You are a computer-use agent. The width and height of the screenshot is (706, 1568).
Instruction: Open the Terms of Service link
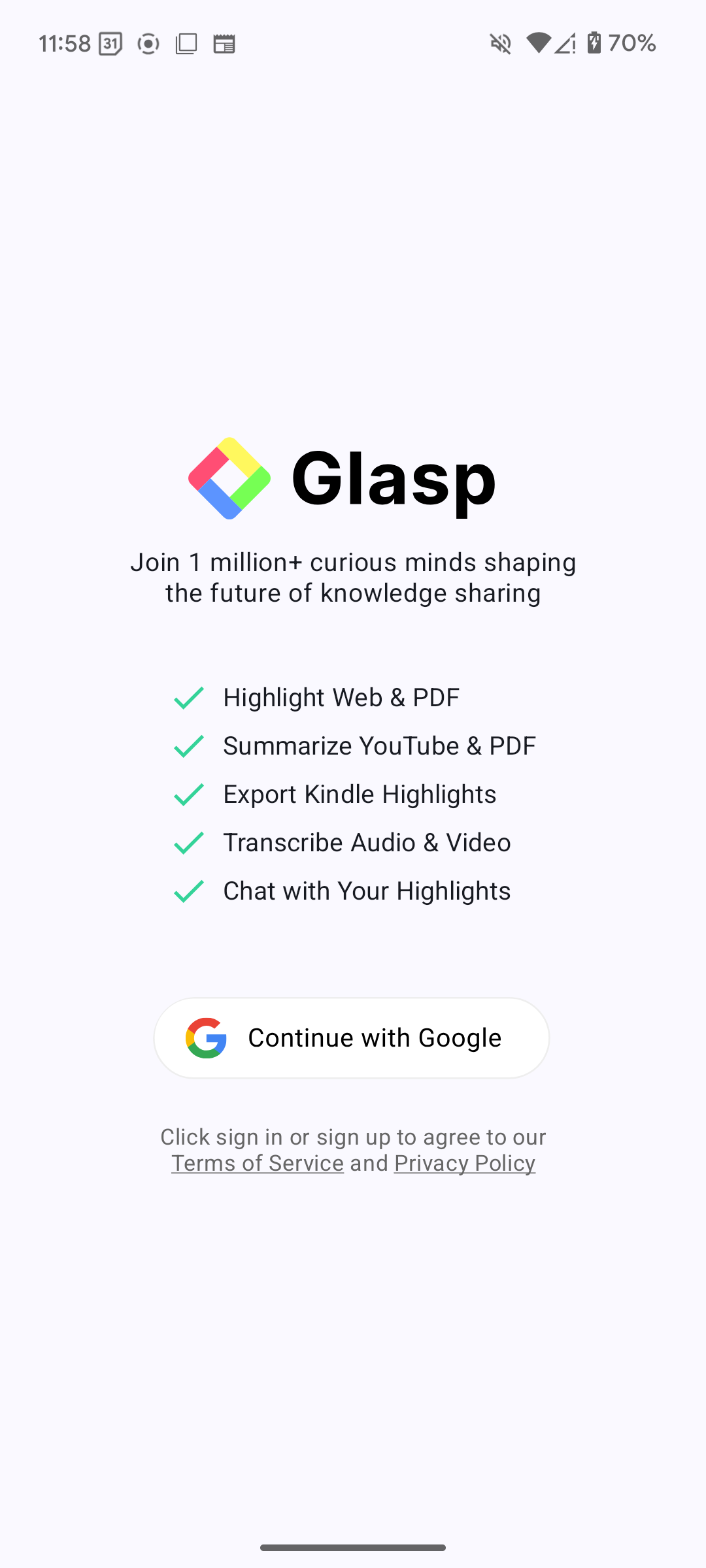click(258, 1164)
